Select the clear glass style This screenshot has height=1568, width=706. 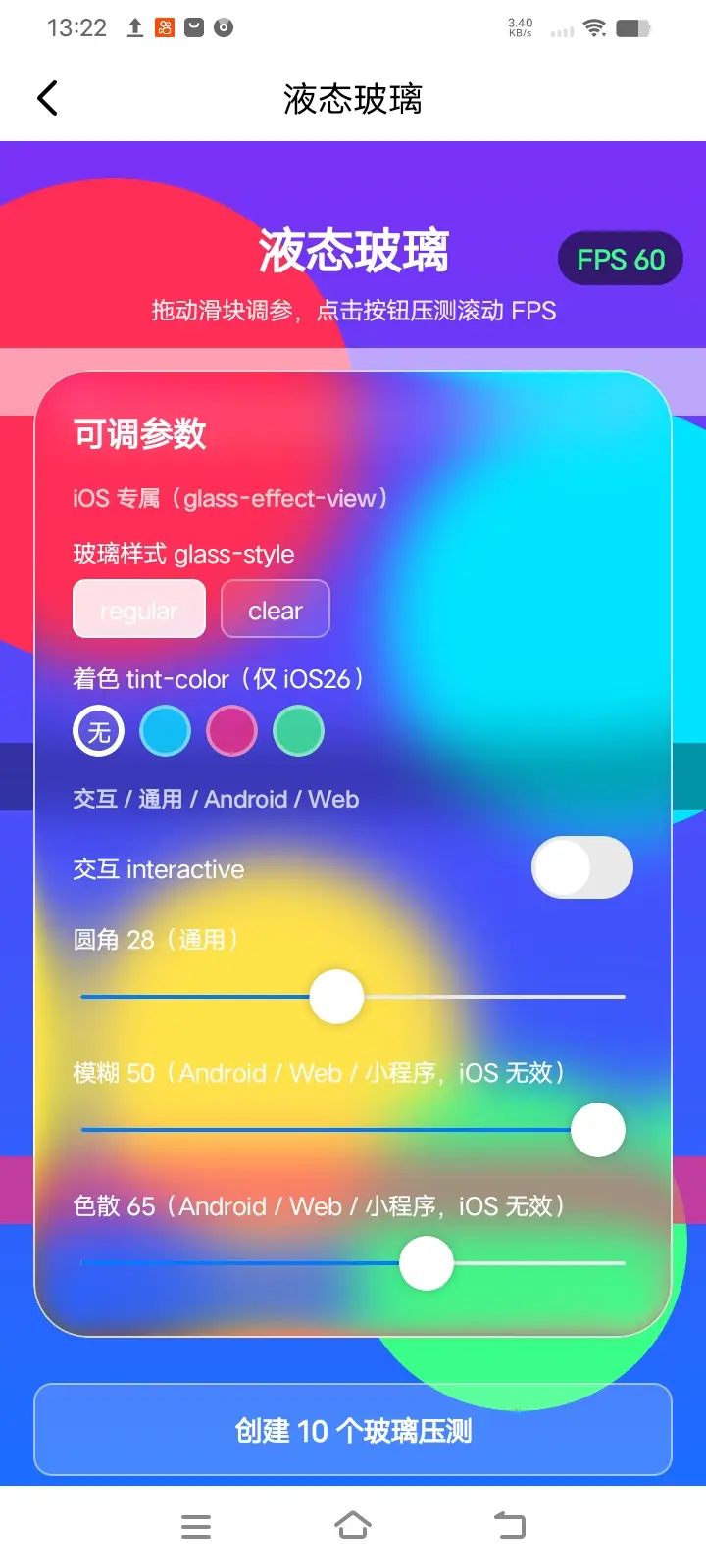point(276,609)
